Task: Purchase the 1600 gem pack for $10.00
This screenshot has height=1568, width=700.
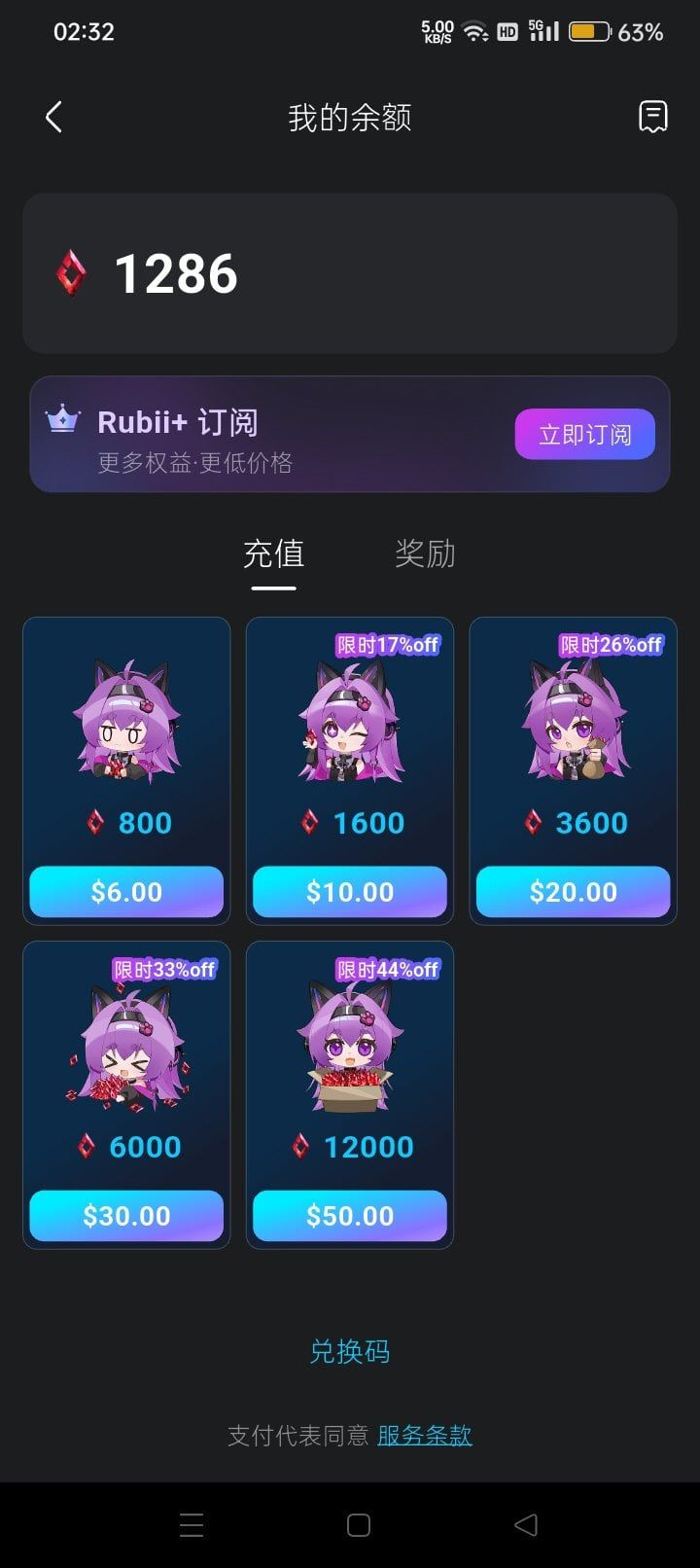Action: pos(350,892)
